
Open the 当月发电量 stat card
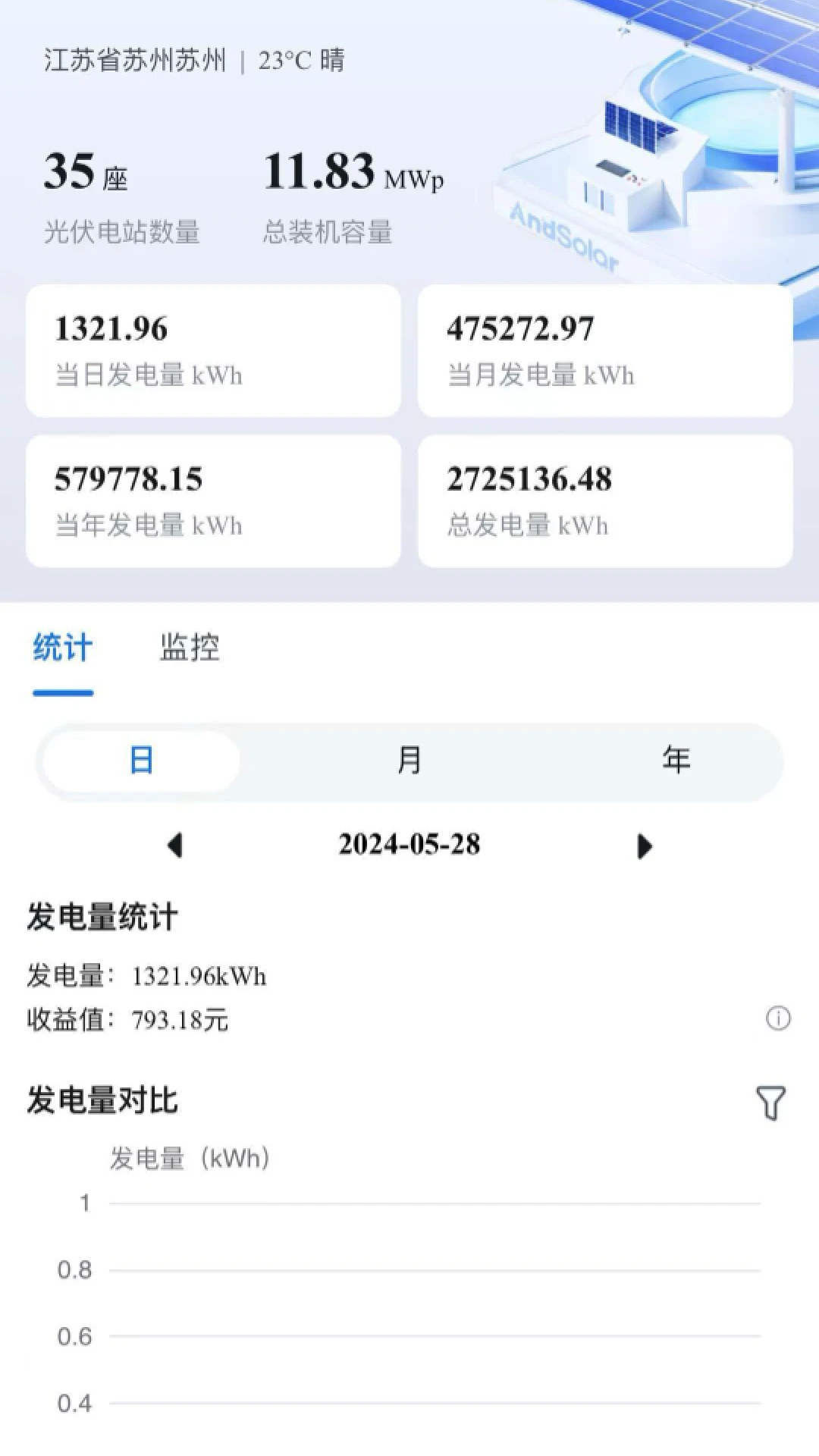point(604,350)
